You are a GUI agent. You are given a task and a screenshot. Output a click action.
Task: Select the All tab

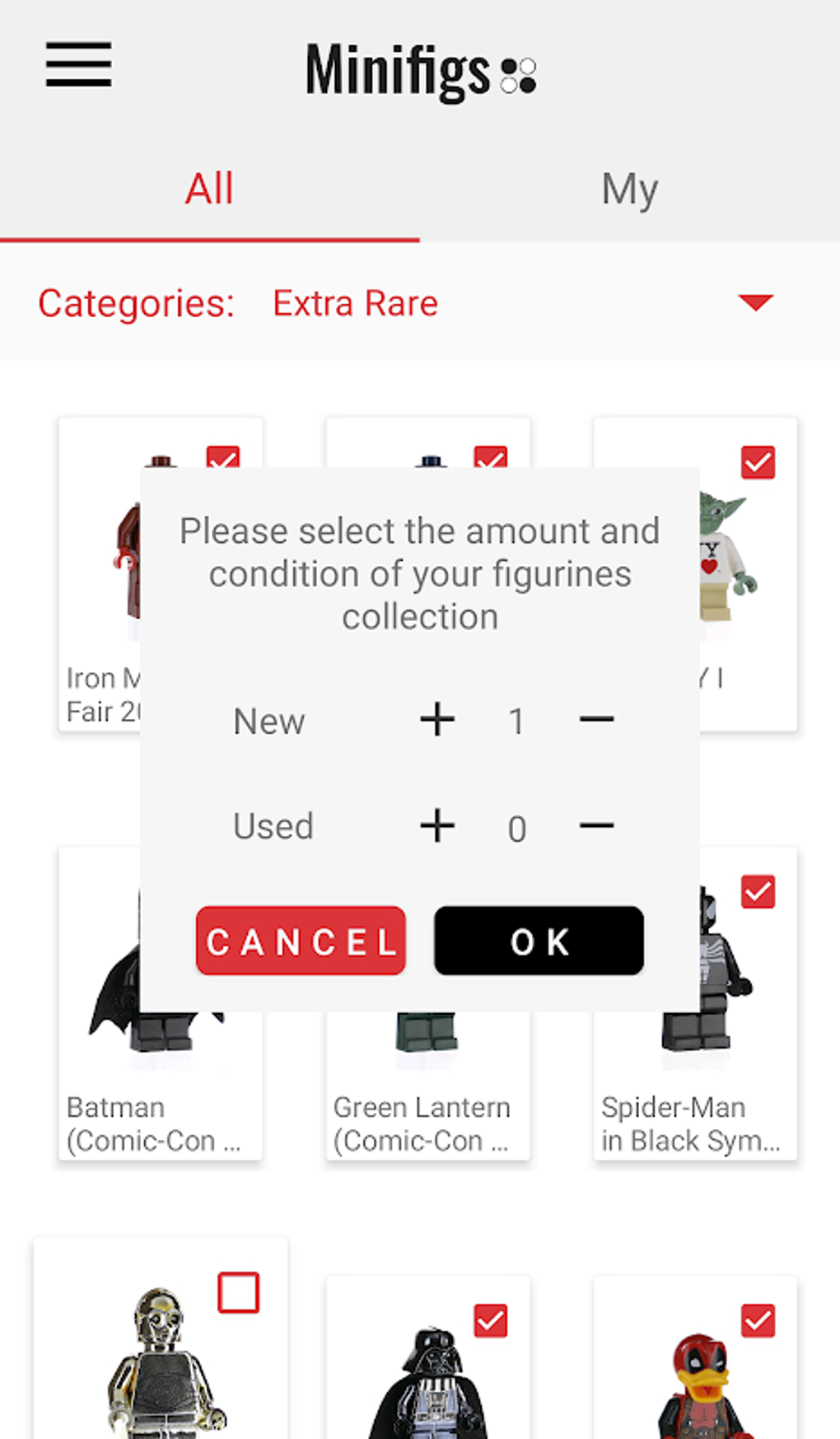pyautogui.click(x=209, y=189)
